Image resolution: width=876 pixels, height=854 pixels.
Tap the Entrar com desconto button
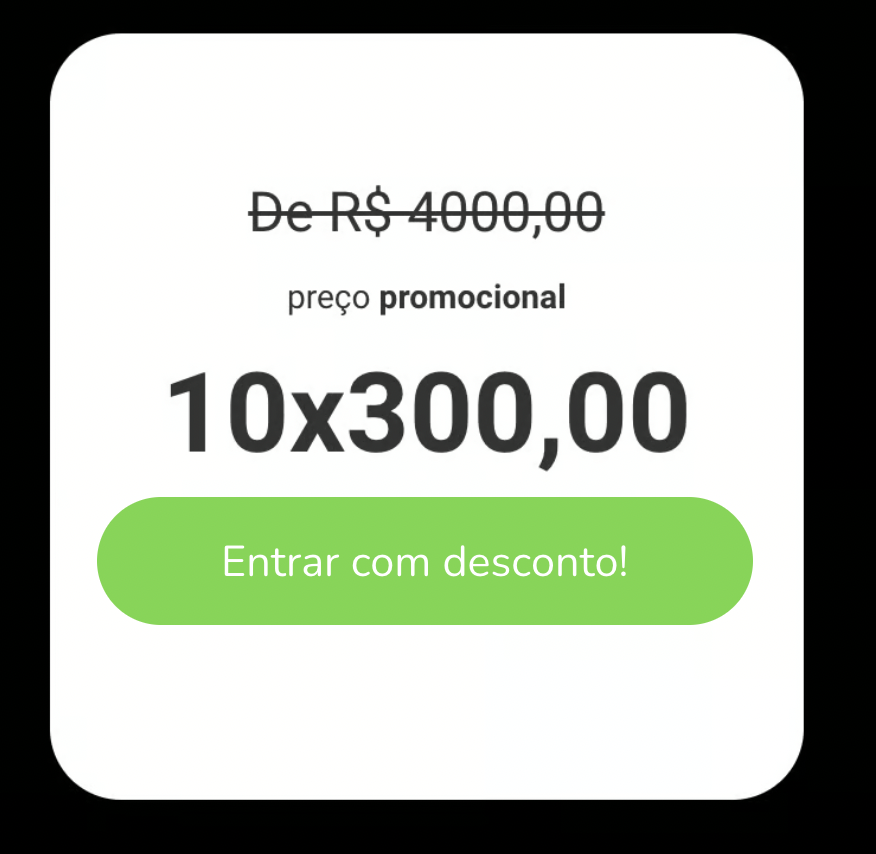coord(425,561)
